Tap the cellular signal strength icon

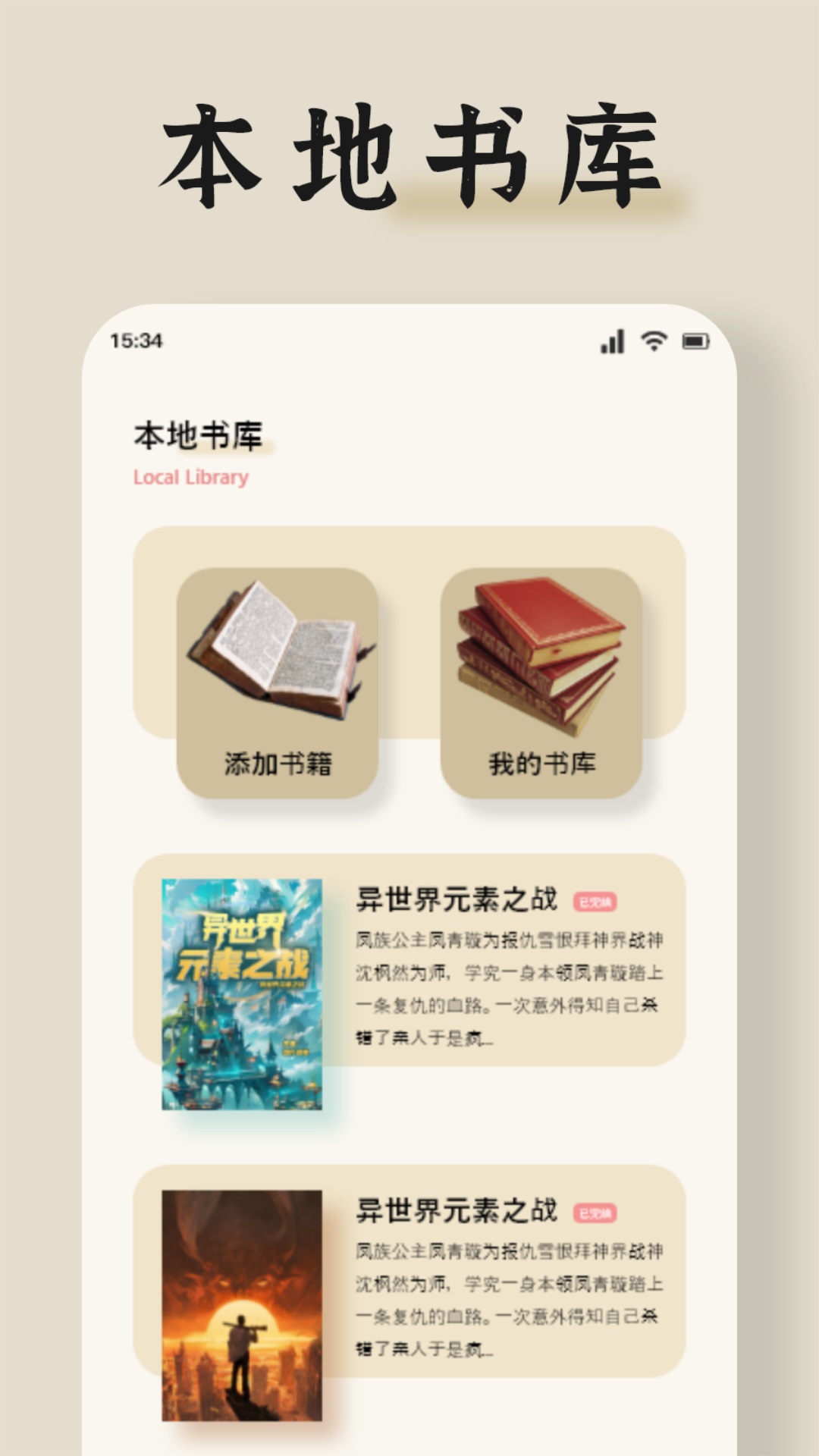point(611,343)
